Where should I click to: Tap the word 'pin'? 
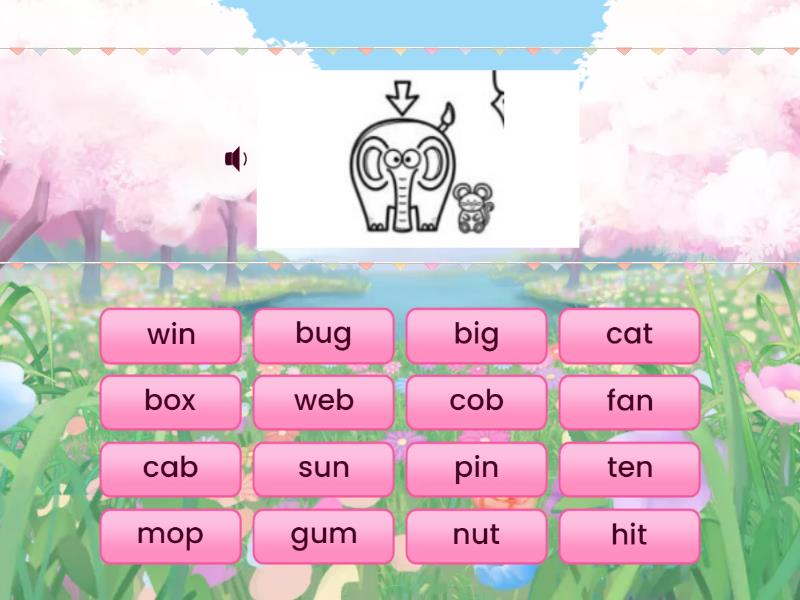tap(476, 469)
